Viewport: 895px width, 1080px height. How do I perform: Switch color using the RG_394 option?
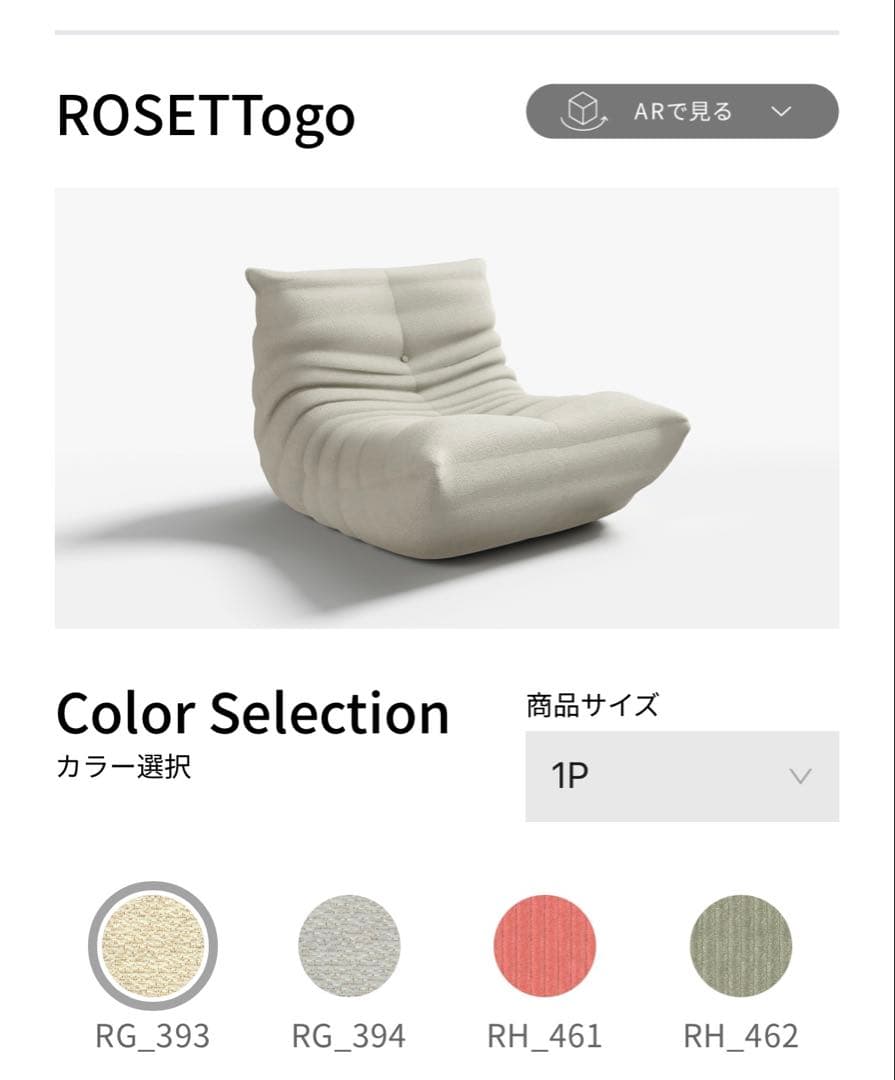point(349,948)
